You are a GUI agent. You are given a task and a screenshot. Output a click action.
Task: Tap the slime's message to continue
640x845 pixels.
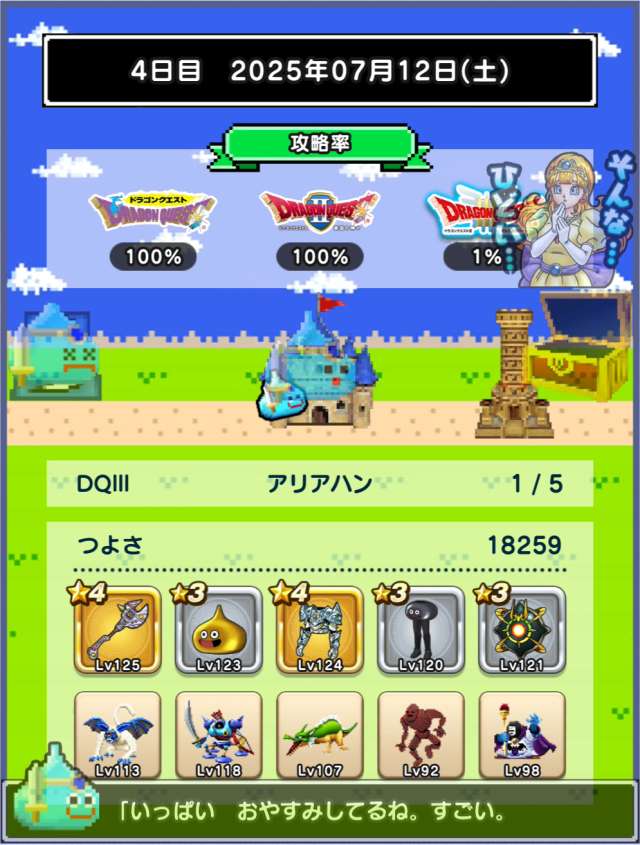330,811
